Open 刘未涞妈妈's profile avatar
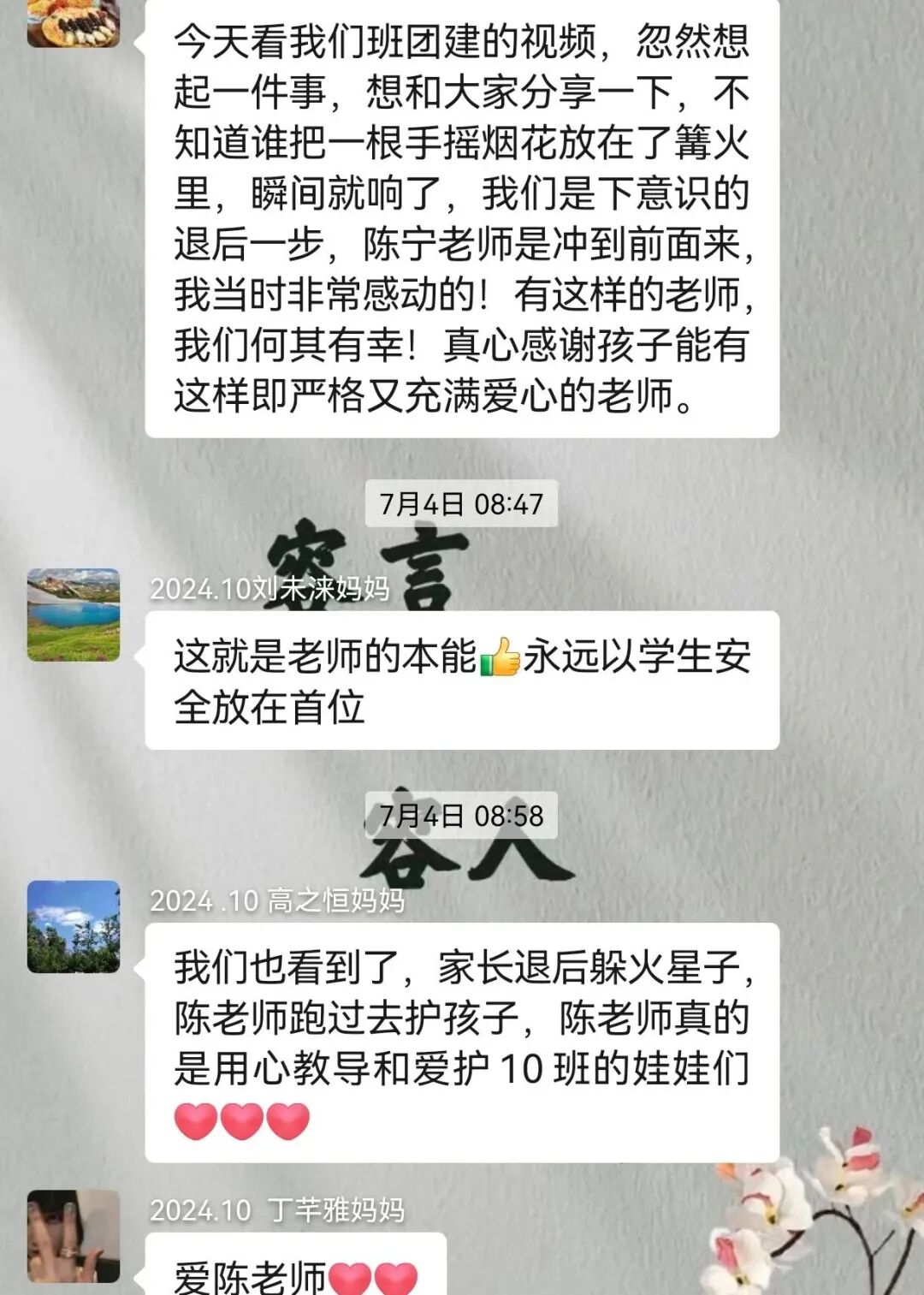The height and width of the screenshot is (1295, 924). pos(74,615)
